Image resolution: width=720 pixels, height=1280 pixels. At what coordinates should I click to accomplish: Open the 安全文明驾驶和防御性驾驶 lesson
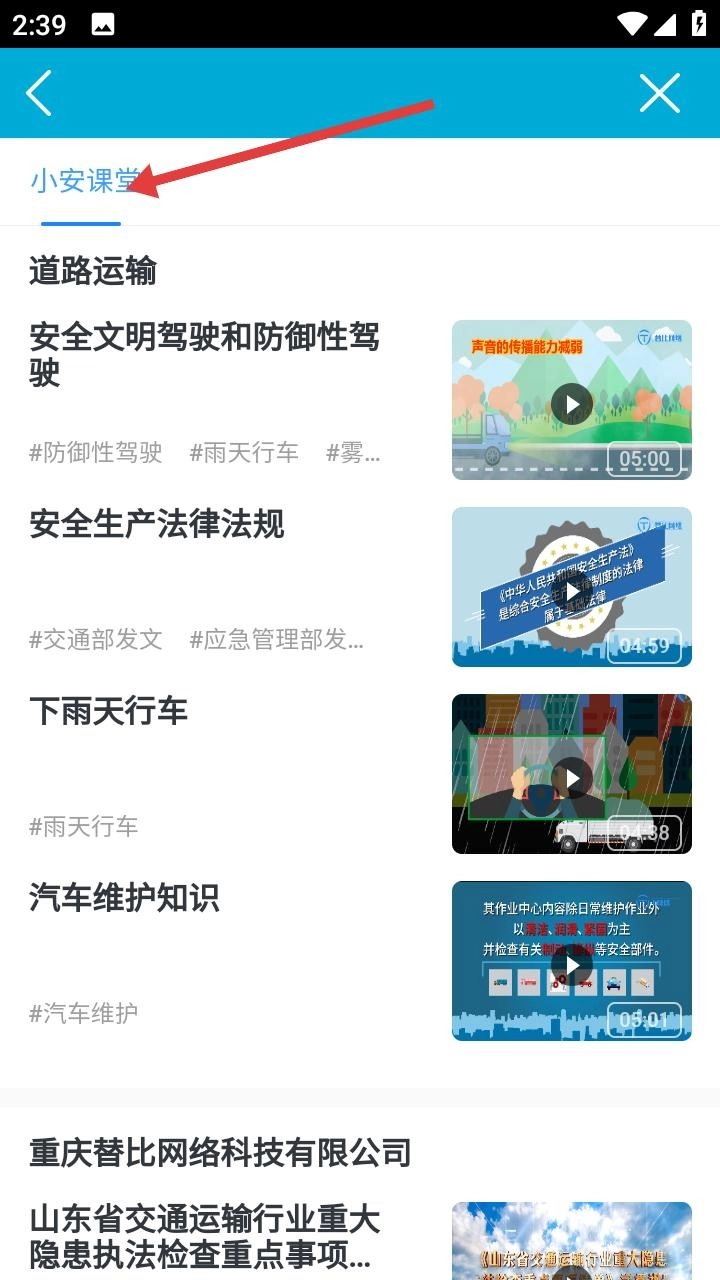(x=205, y=354)
